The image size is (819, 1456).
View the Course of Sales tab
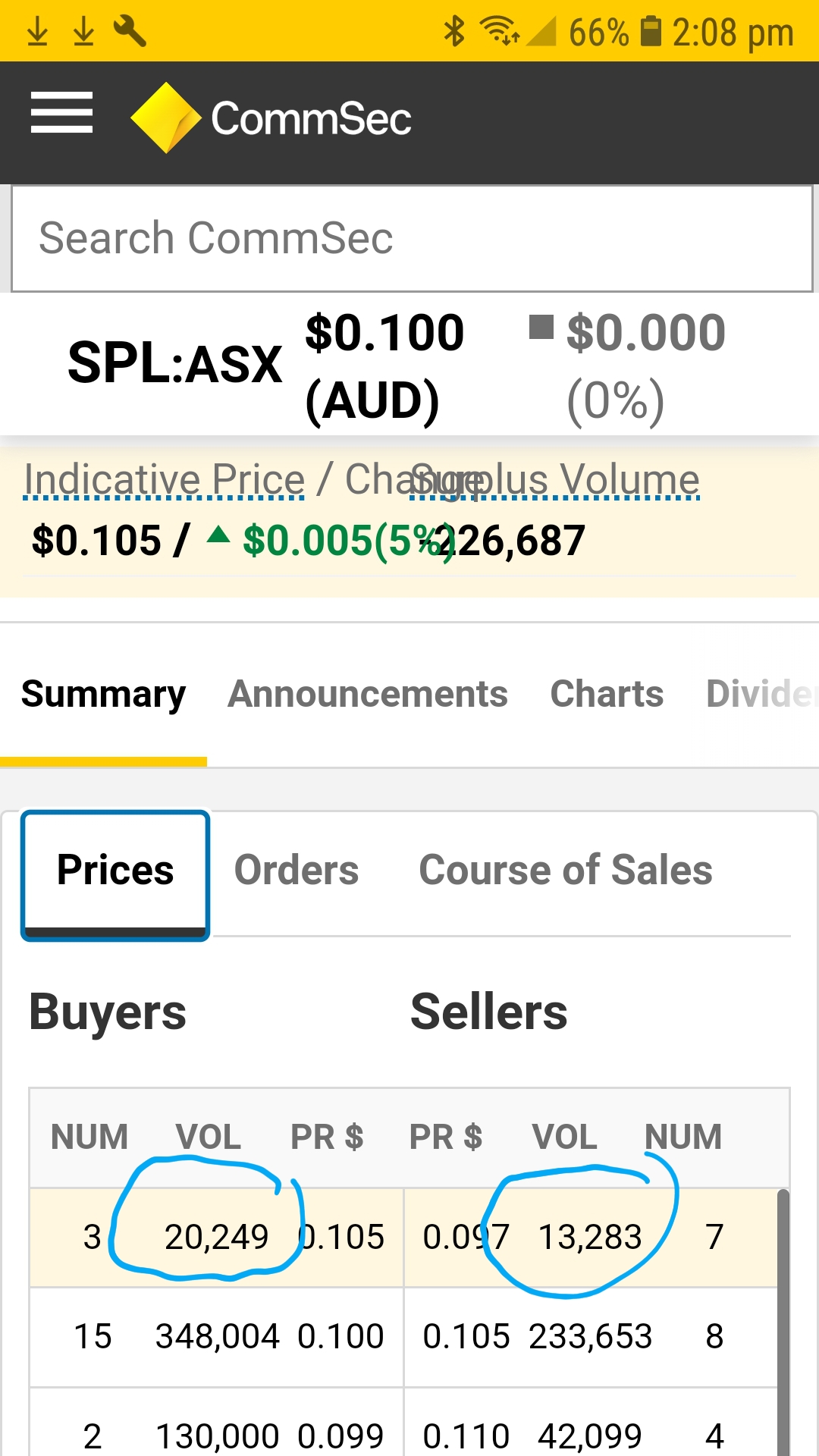[x=566, y=870]
